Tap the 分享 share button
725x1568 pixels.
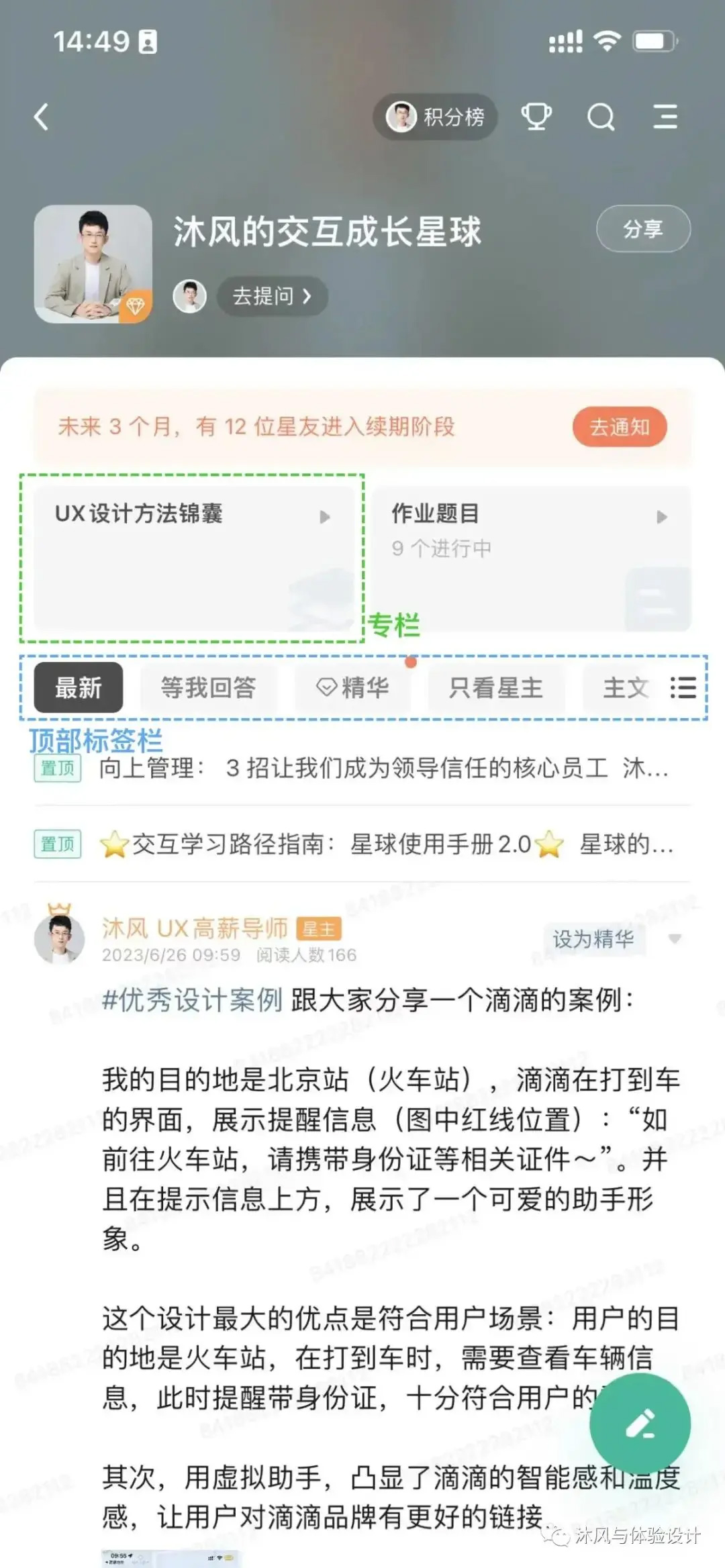pyautogui.click(x=643, y=229)
